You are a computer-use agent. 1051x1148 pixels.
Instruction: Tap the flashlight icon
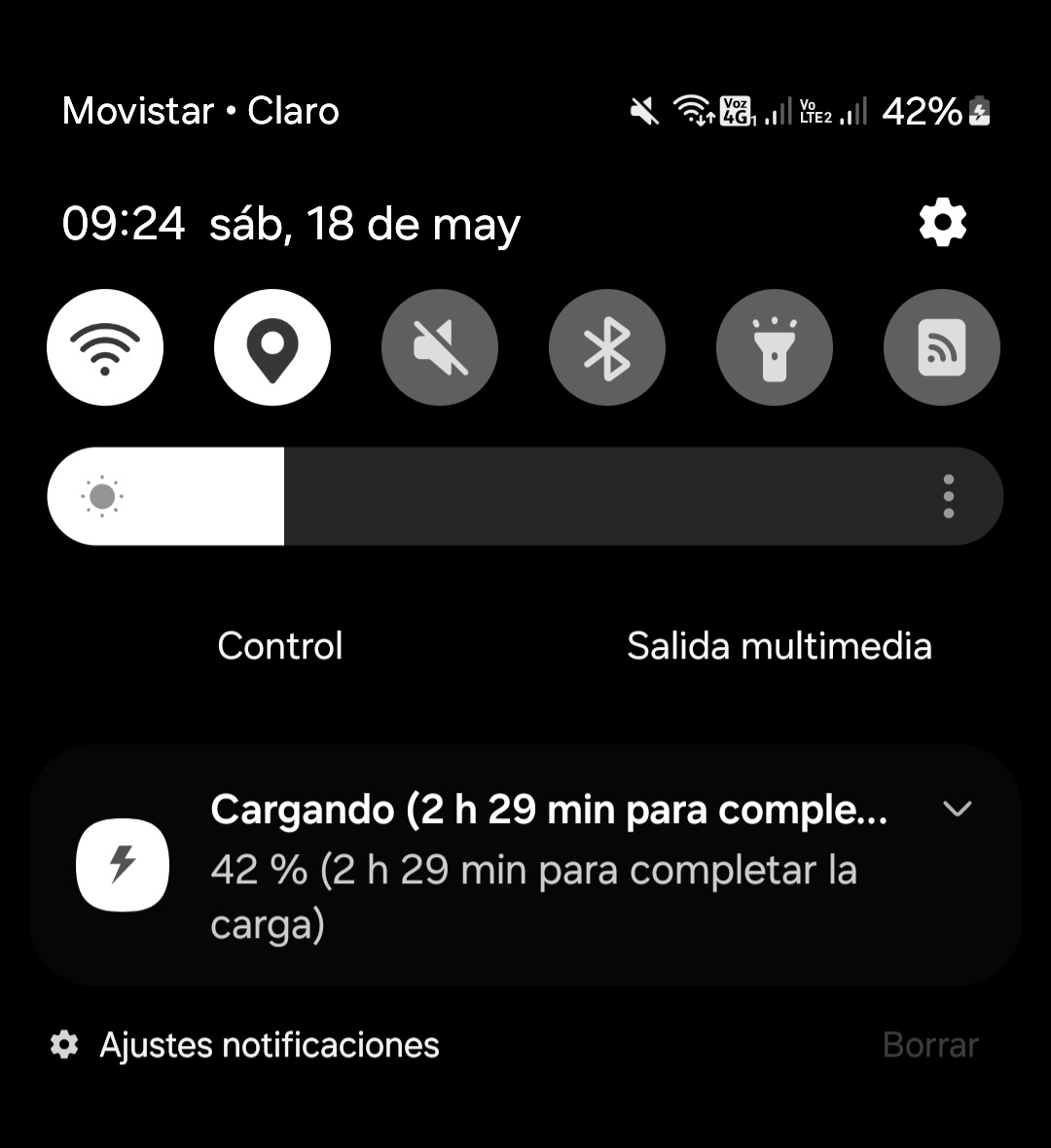tap(775, 347)
